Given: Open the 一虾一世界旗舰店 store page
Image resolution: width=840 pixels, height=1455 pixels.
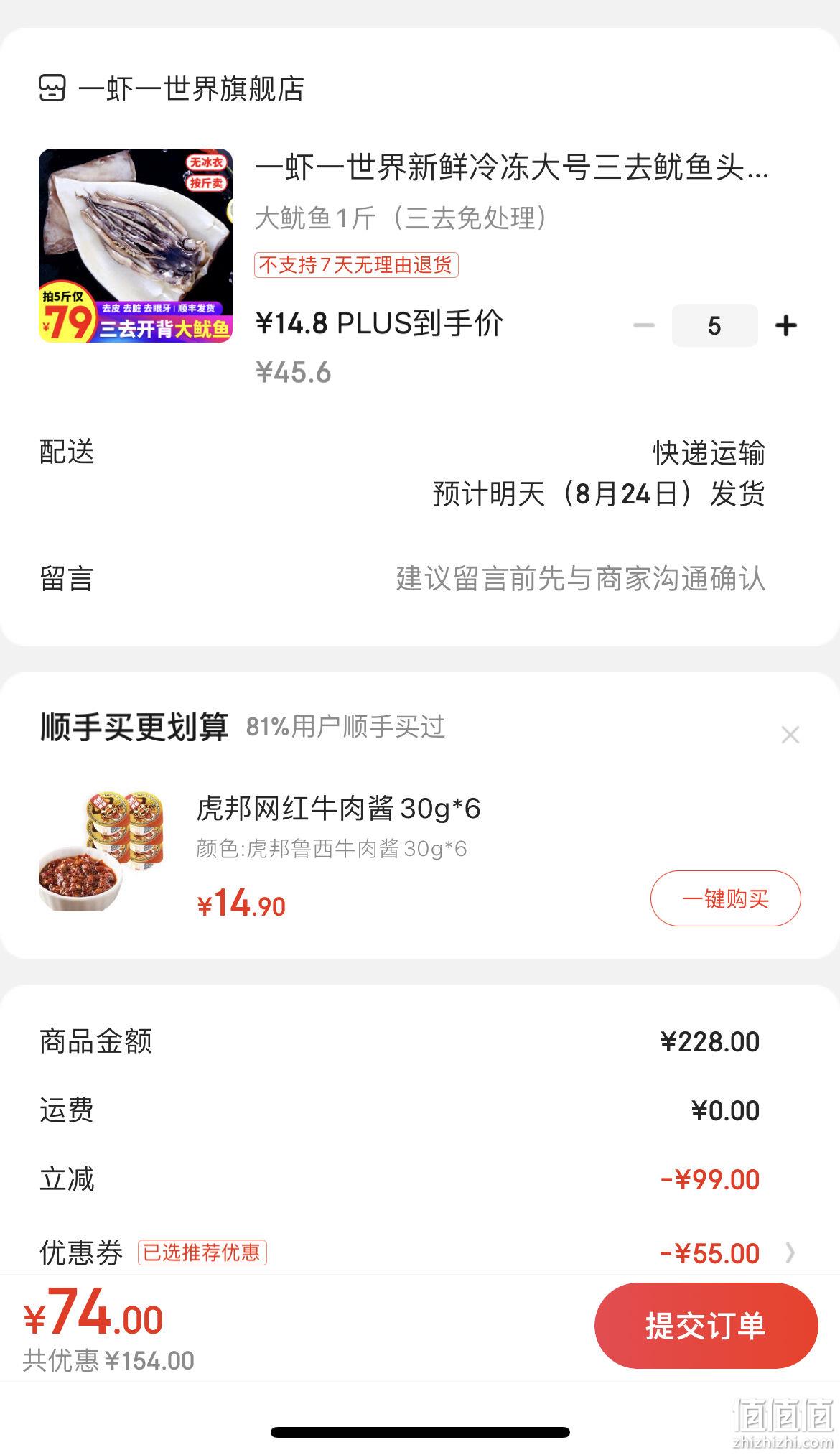Looking at the screenshot, I should [x=172, y=88].
